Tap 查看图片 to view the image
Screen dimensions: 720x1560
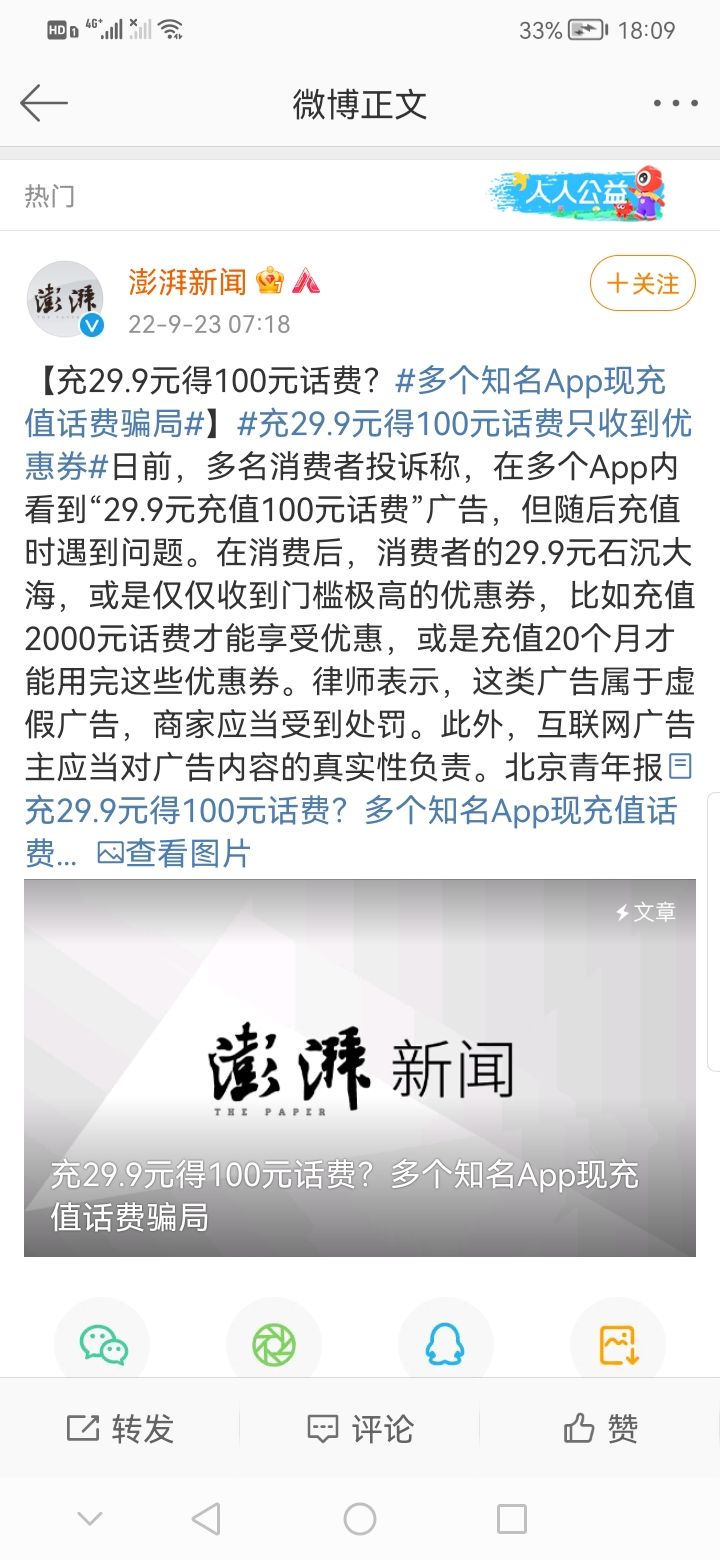click(174, 853)
